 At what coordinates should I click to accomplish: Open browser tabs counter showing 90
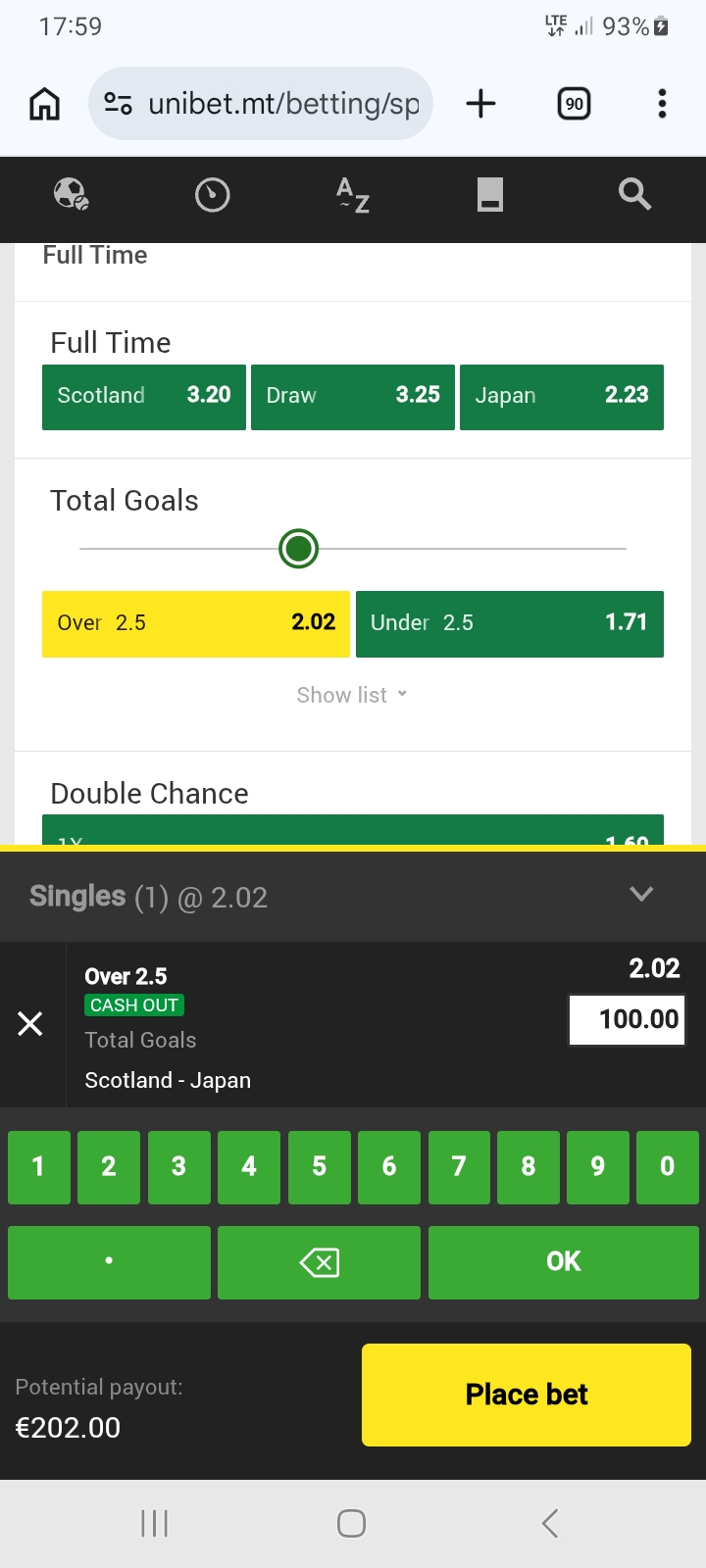pos(574,104)
